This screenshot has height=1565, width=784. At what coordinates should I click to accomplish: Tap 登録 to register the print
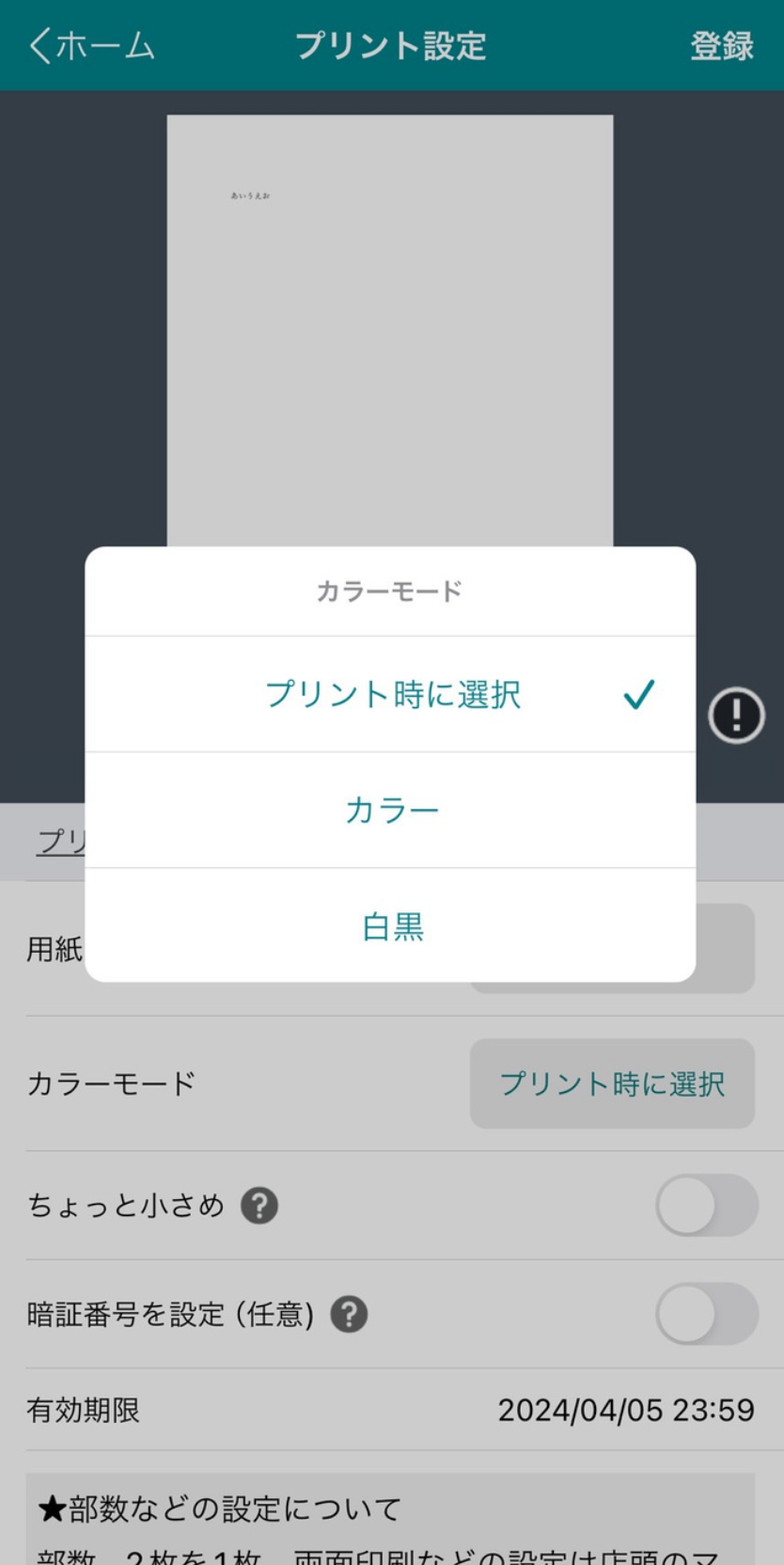[721, 45]
